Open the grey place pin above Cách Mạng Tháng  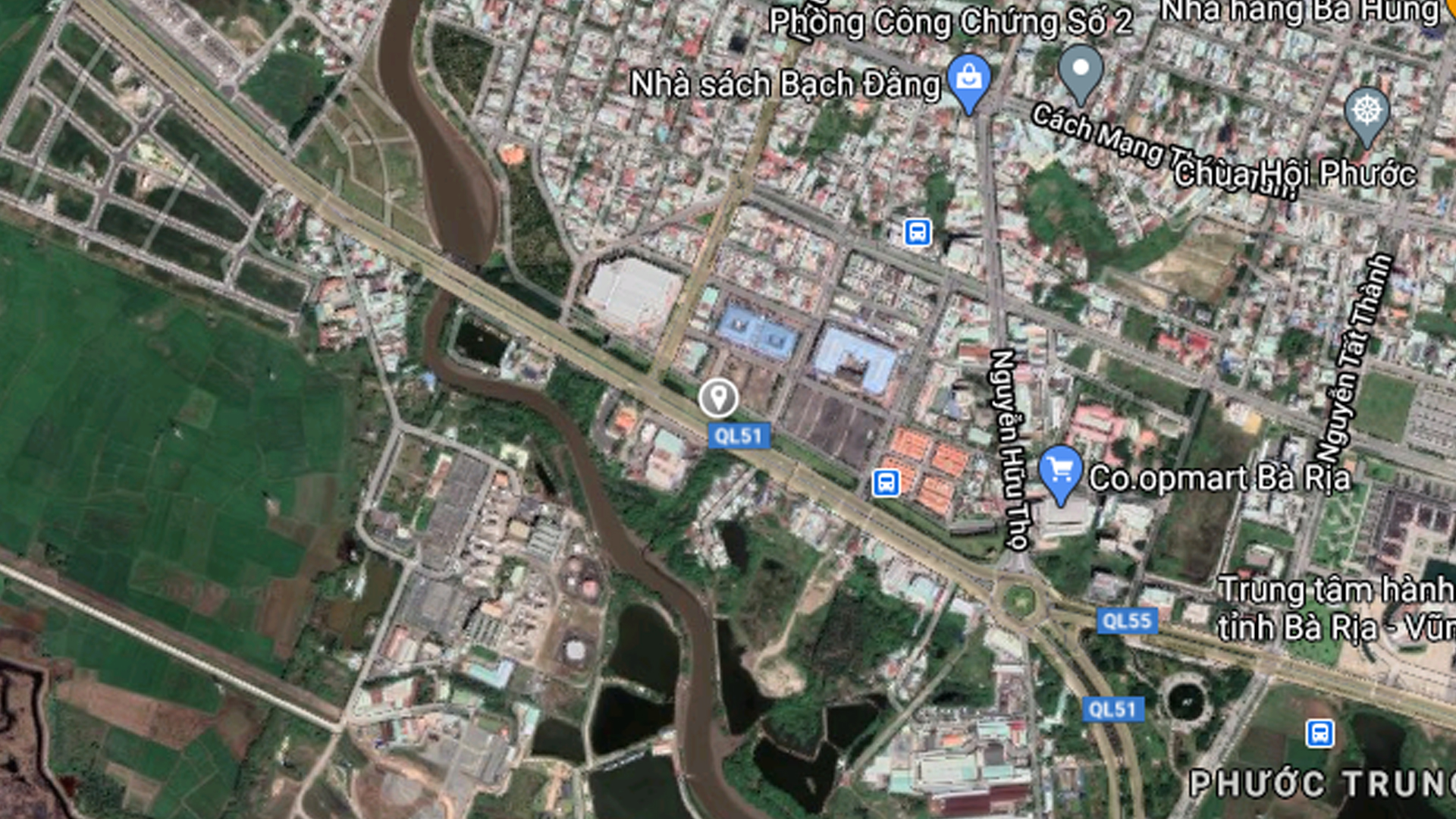coord(1081,71)
